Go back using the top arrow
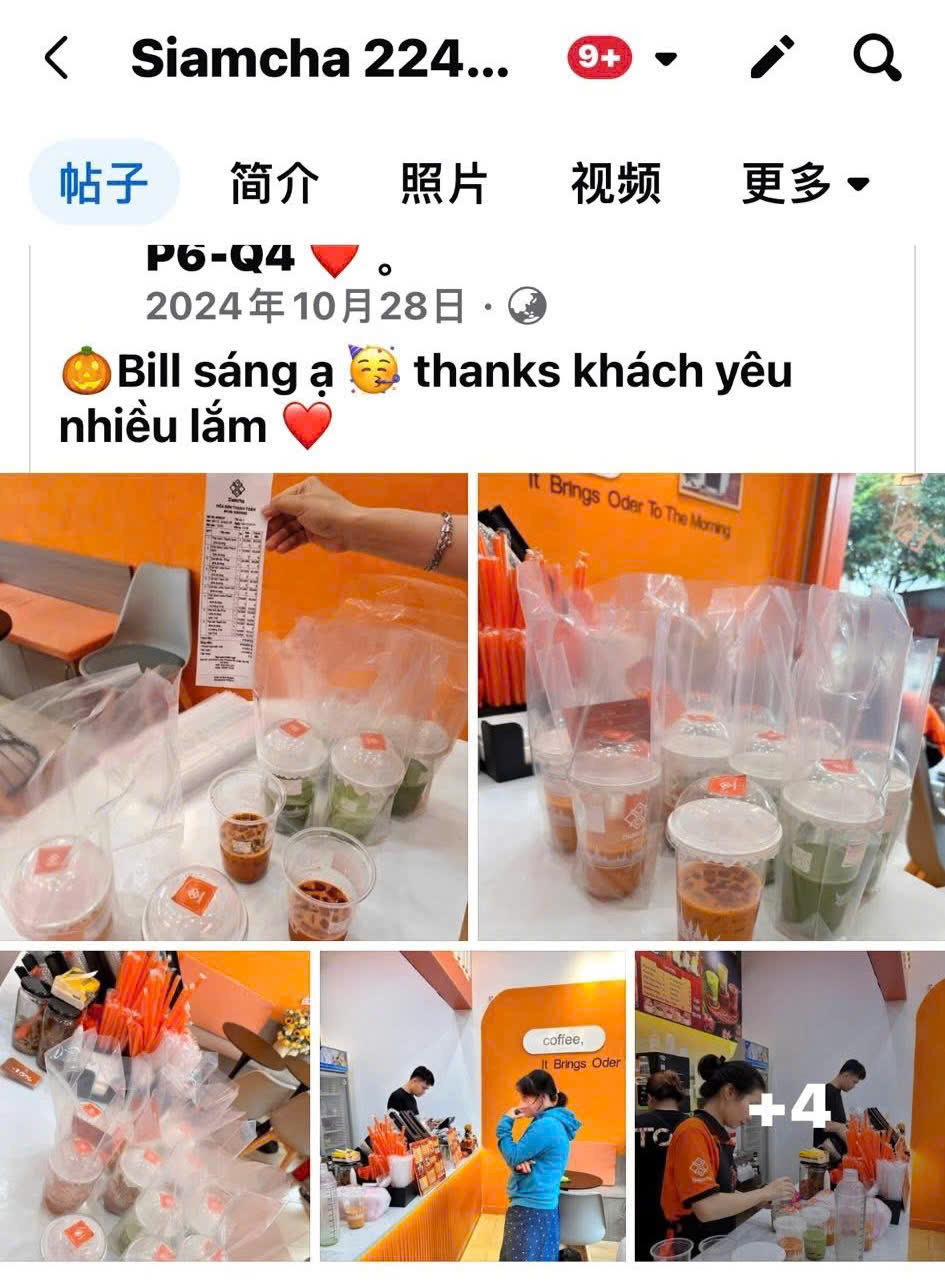 57,59
